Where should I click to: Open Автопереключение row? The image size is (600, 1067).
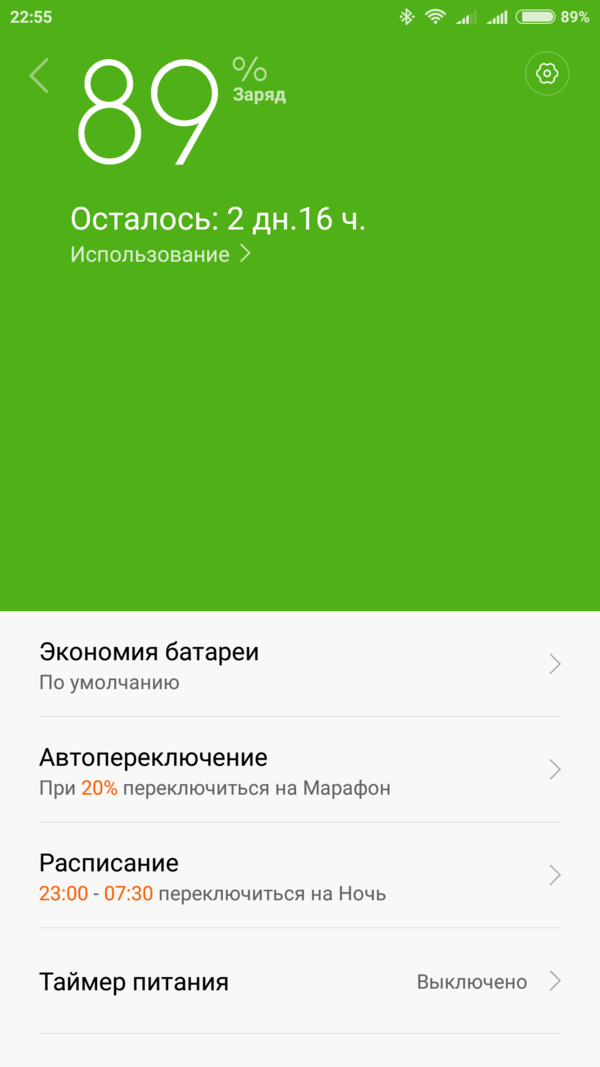coord(299,770)
